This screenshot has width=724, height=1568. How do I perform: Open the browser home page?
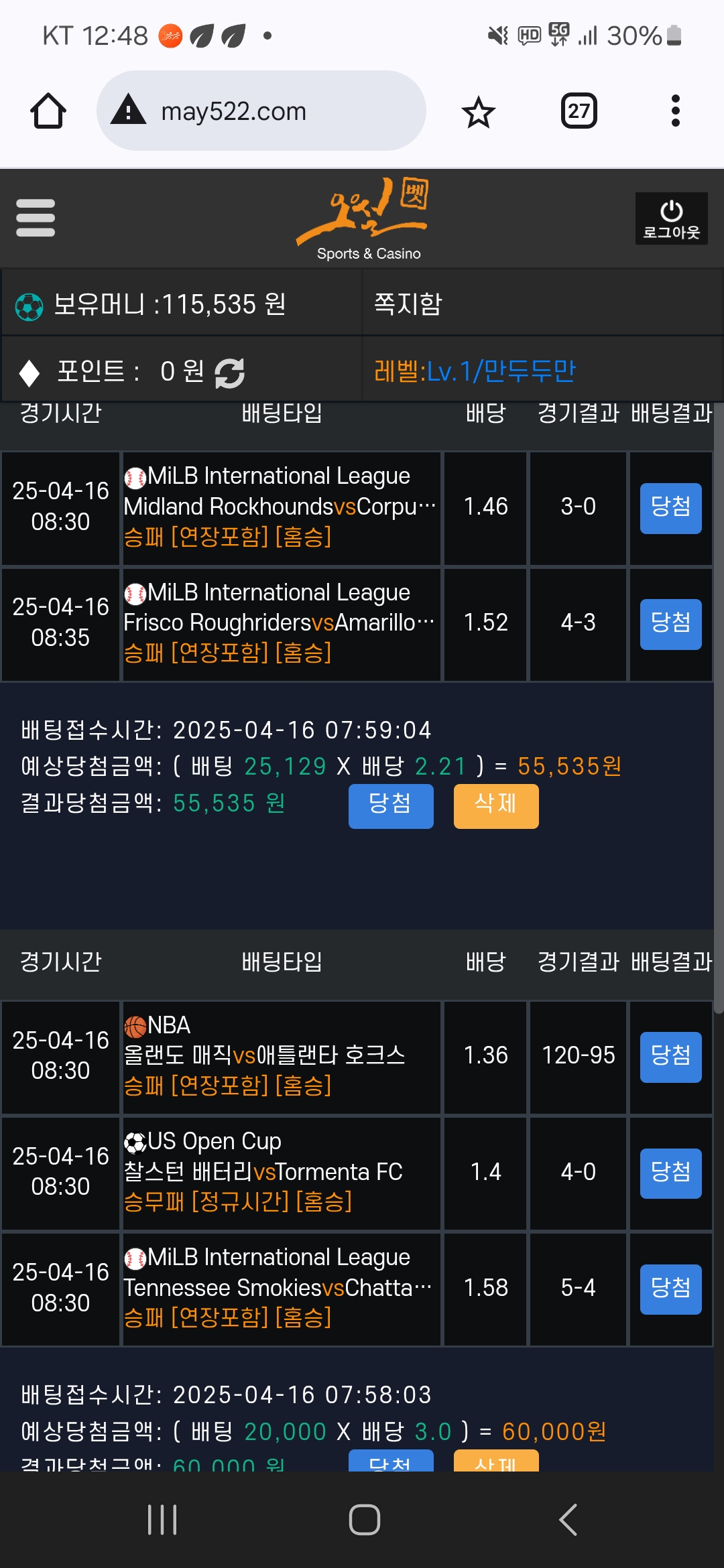[x=48, y=111]
